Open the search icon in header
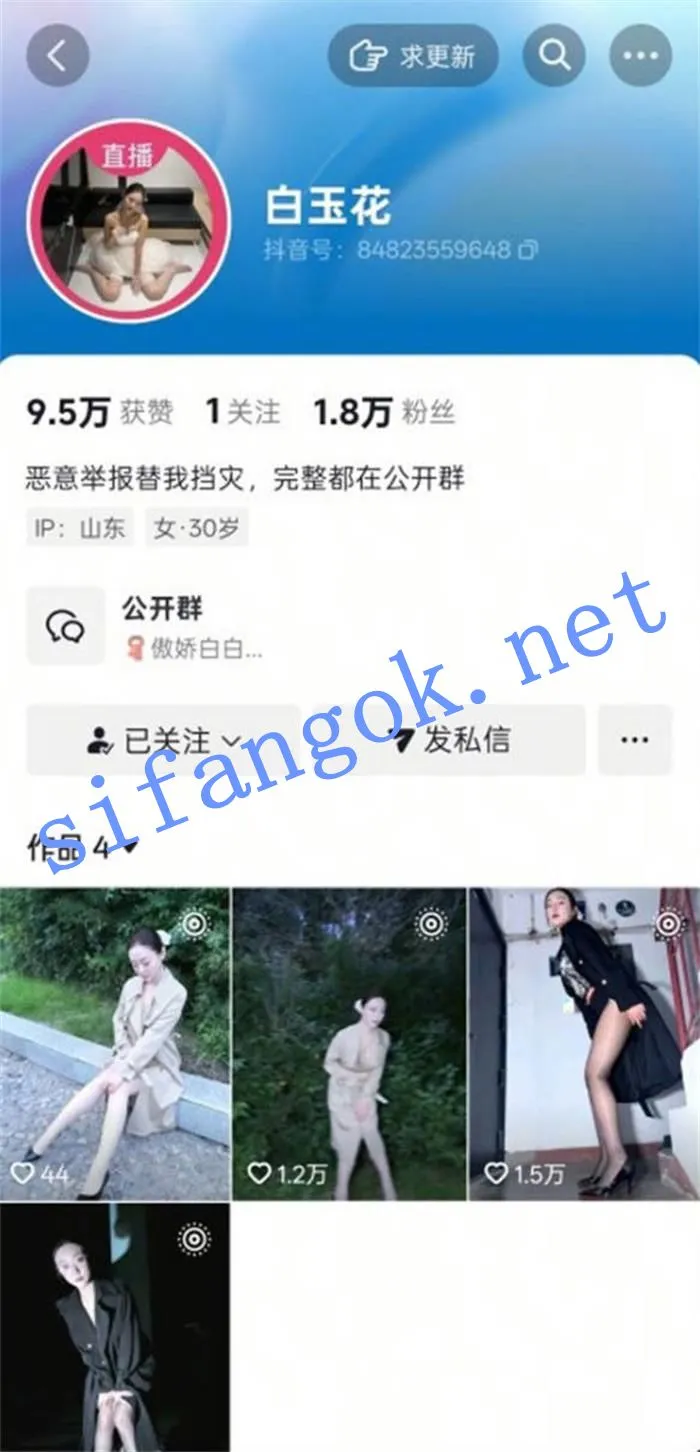The width and height of the screenshot is (700, 1452). coord(555,55)
